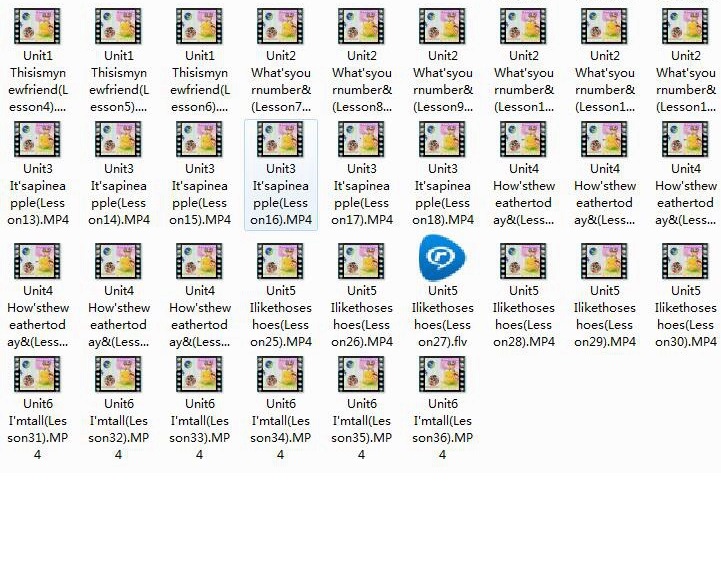721x582 pixels.
Task: Open Unit6 I'mtall Lesson31.MP4
Action: [x=37, y=375]
